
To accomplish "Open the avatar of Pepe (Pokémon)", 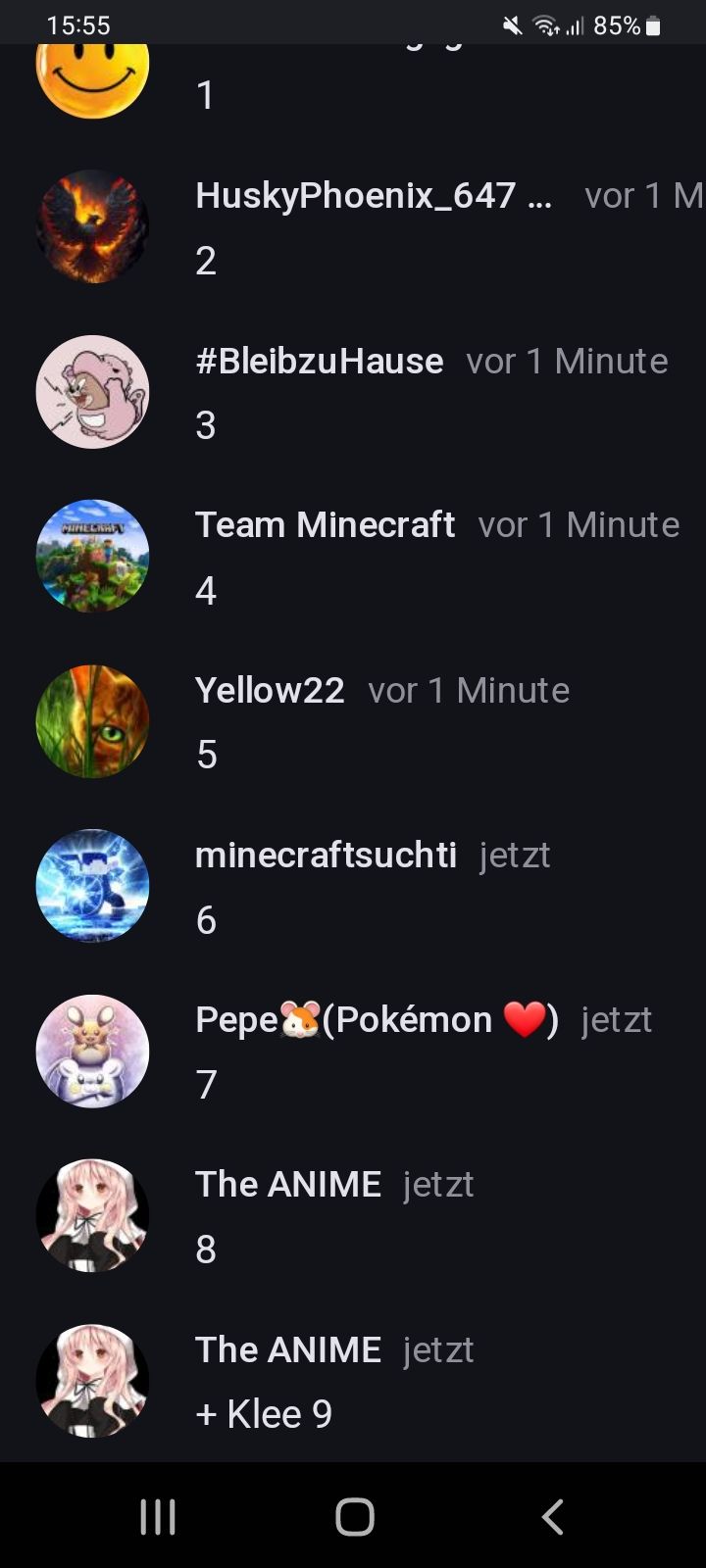I will coord(92,1051).
